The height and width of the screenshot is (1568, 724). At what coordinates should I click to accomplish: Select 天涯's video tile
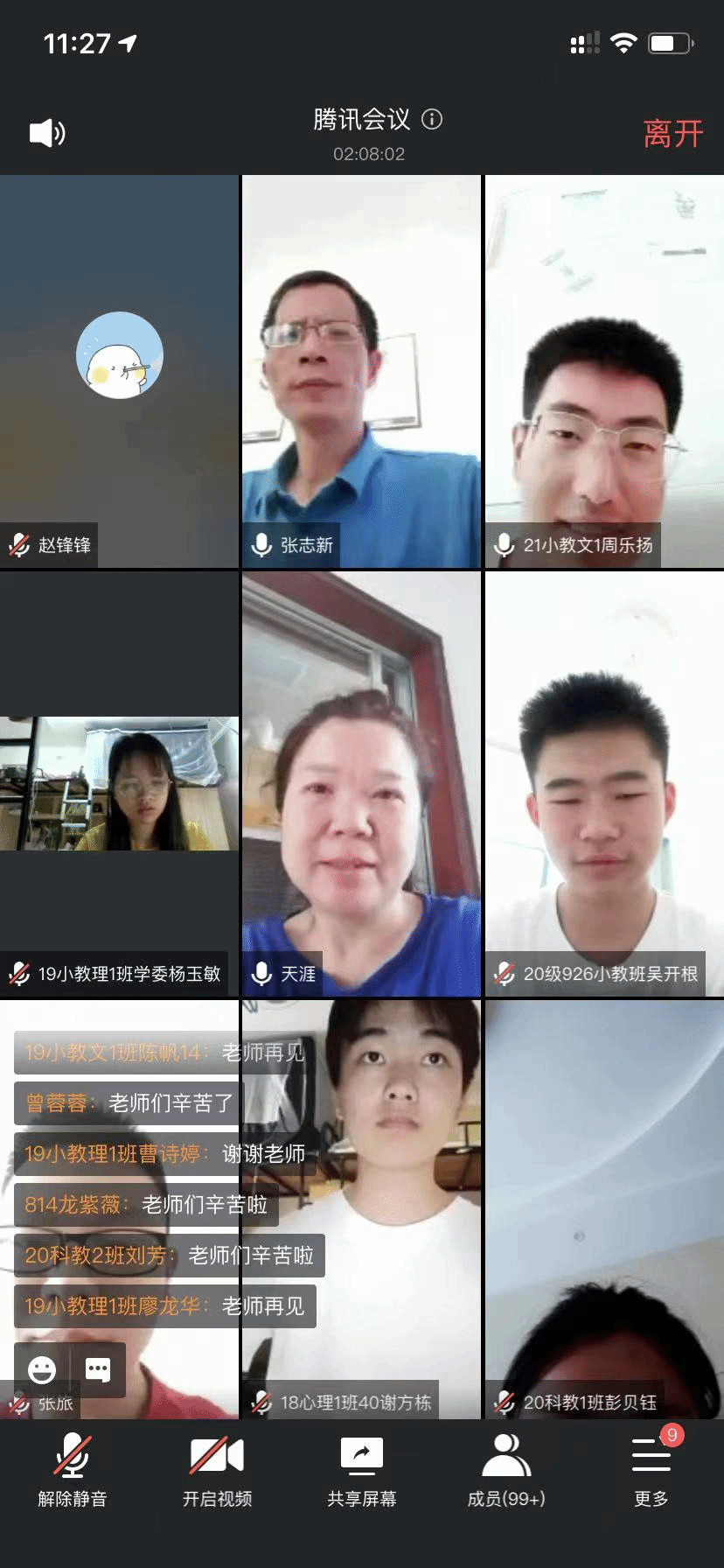coord(361,783)
